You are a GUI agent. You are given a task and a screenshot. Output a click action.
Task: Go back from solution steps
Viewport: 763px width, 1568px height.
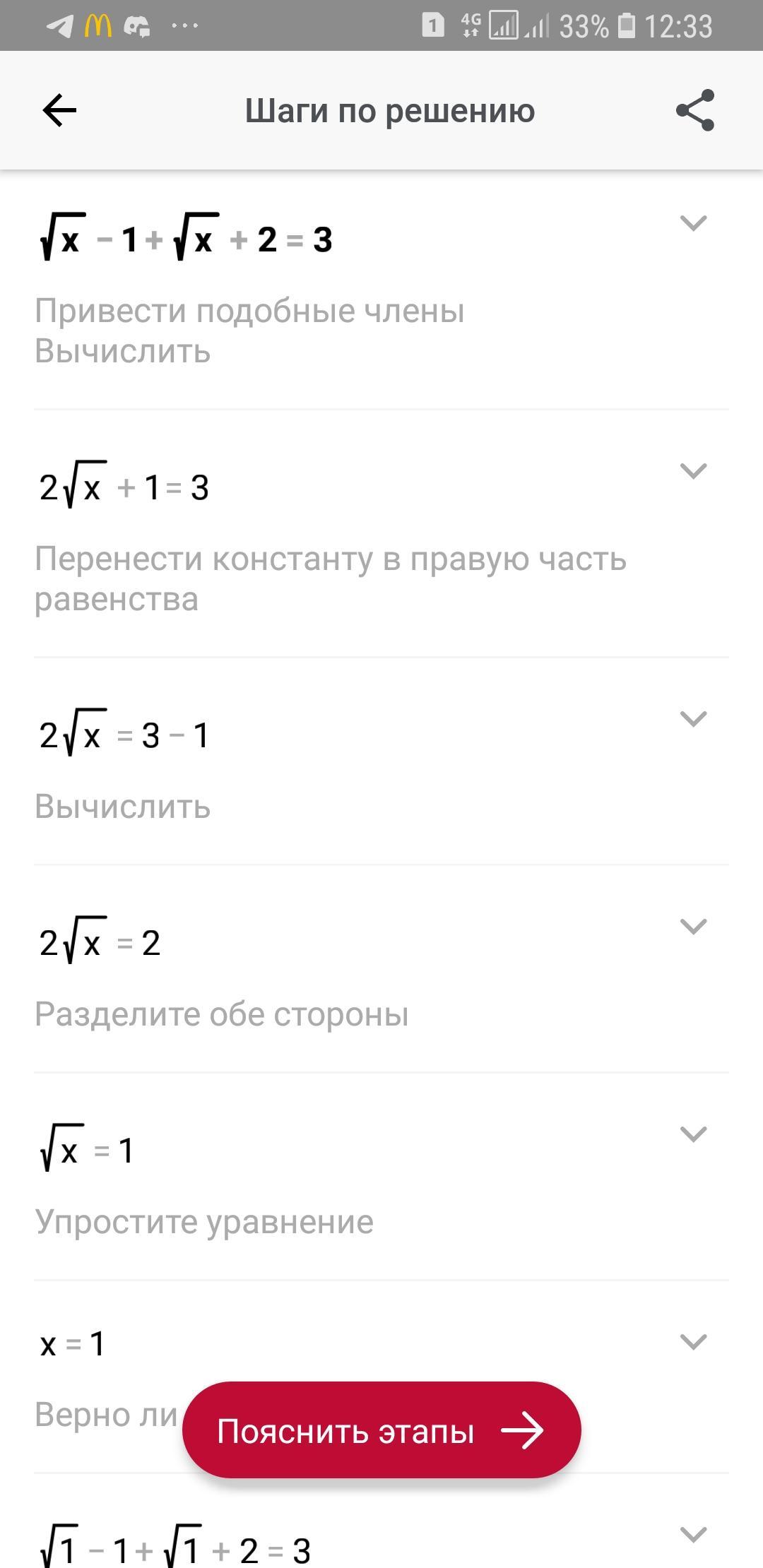pyautogui.click(x=59, y=111)
